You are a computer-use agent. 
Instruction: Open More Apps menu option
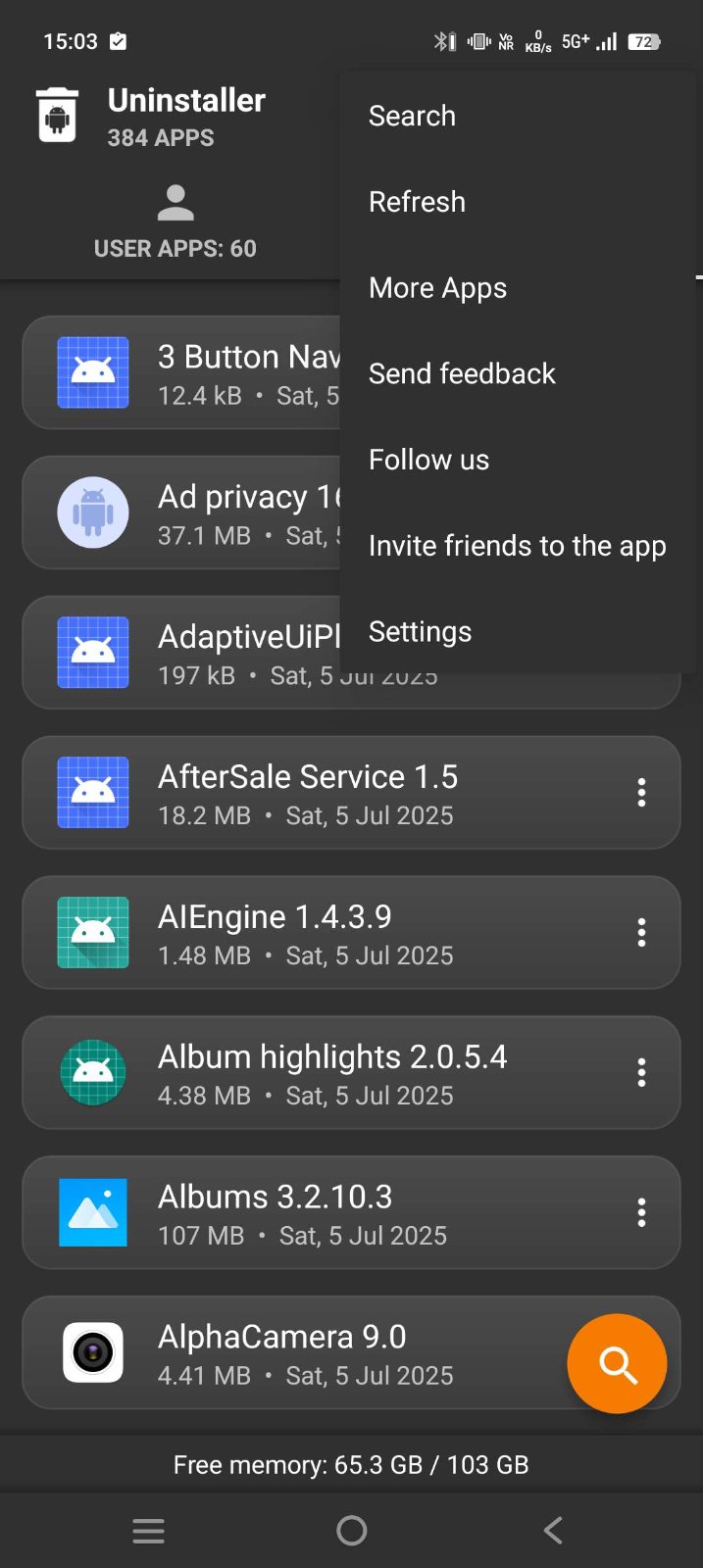[437, 288]
